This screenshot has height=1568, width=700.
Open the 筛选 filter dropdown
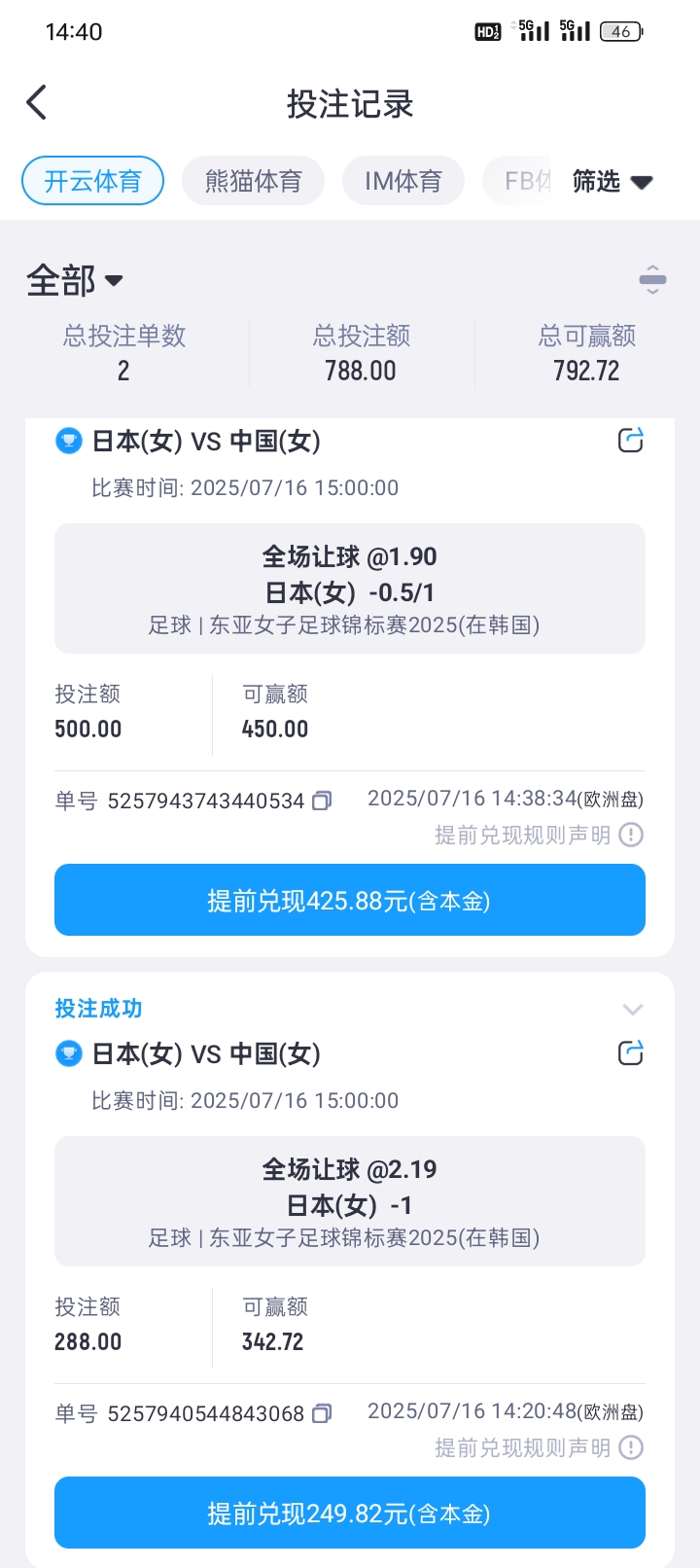coord(612,181)
